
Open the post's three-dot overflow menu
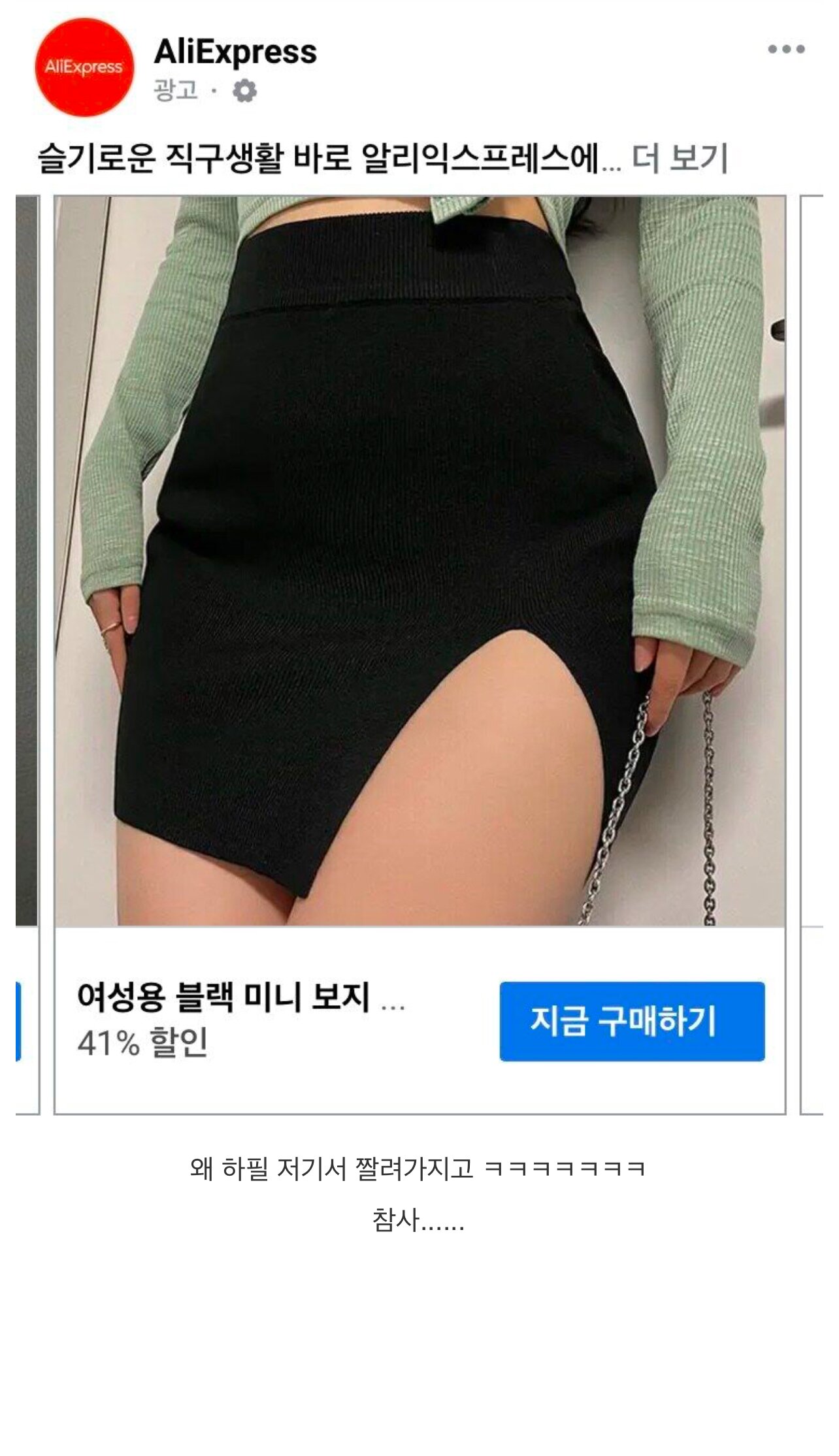click(x=786, y=50)
